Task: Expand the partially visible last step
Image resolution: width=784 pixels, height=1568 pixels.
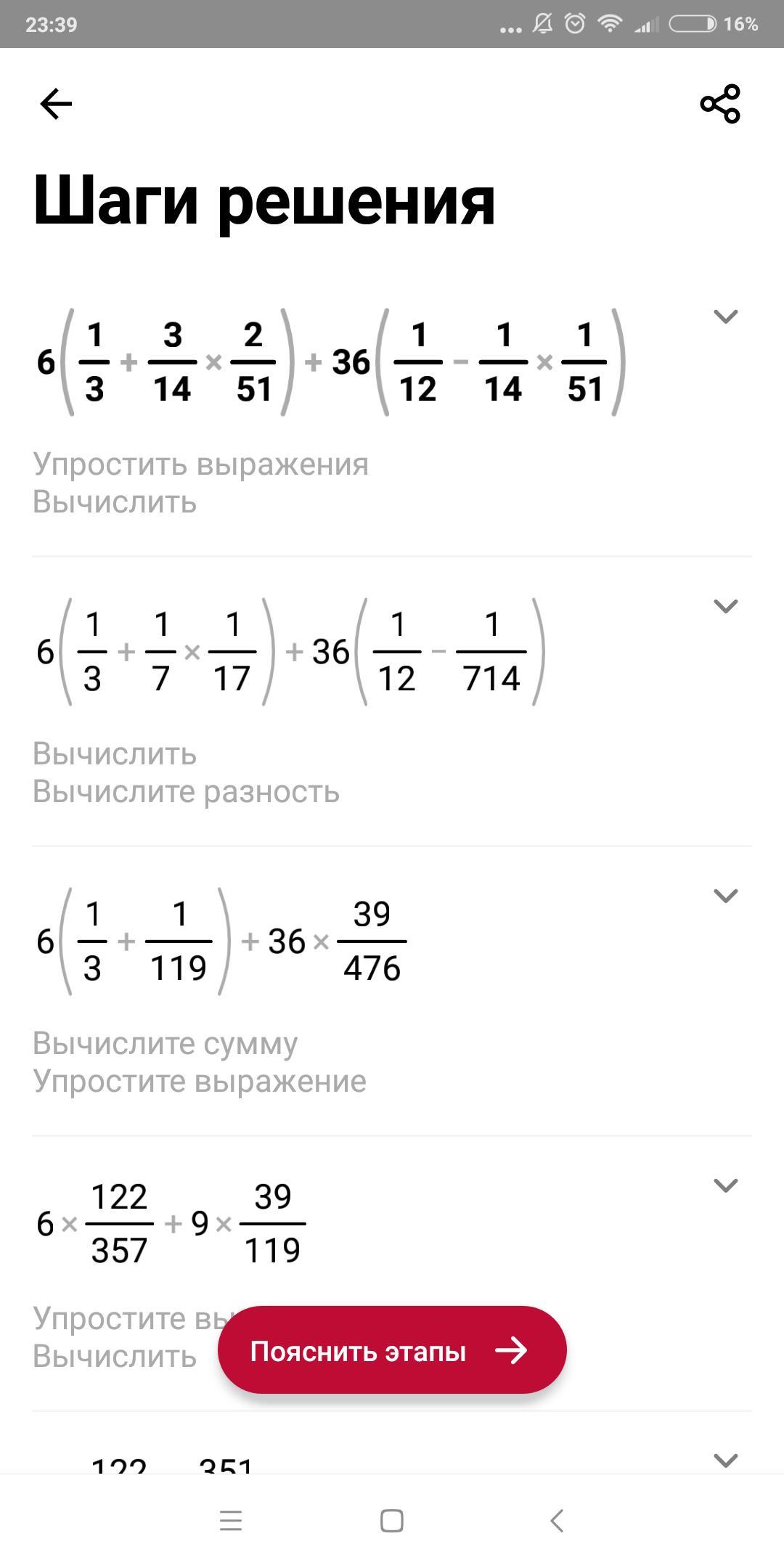Action: click(725, 1460)
